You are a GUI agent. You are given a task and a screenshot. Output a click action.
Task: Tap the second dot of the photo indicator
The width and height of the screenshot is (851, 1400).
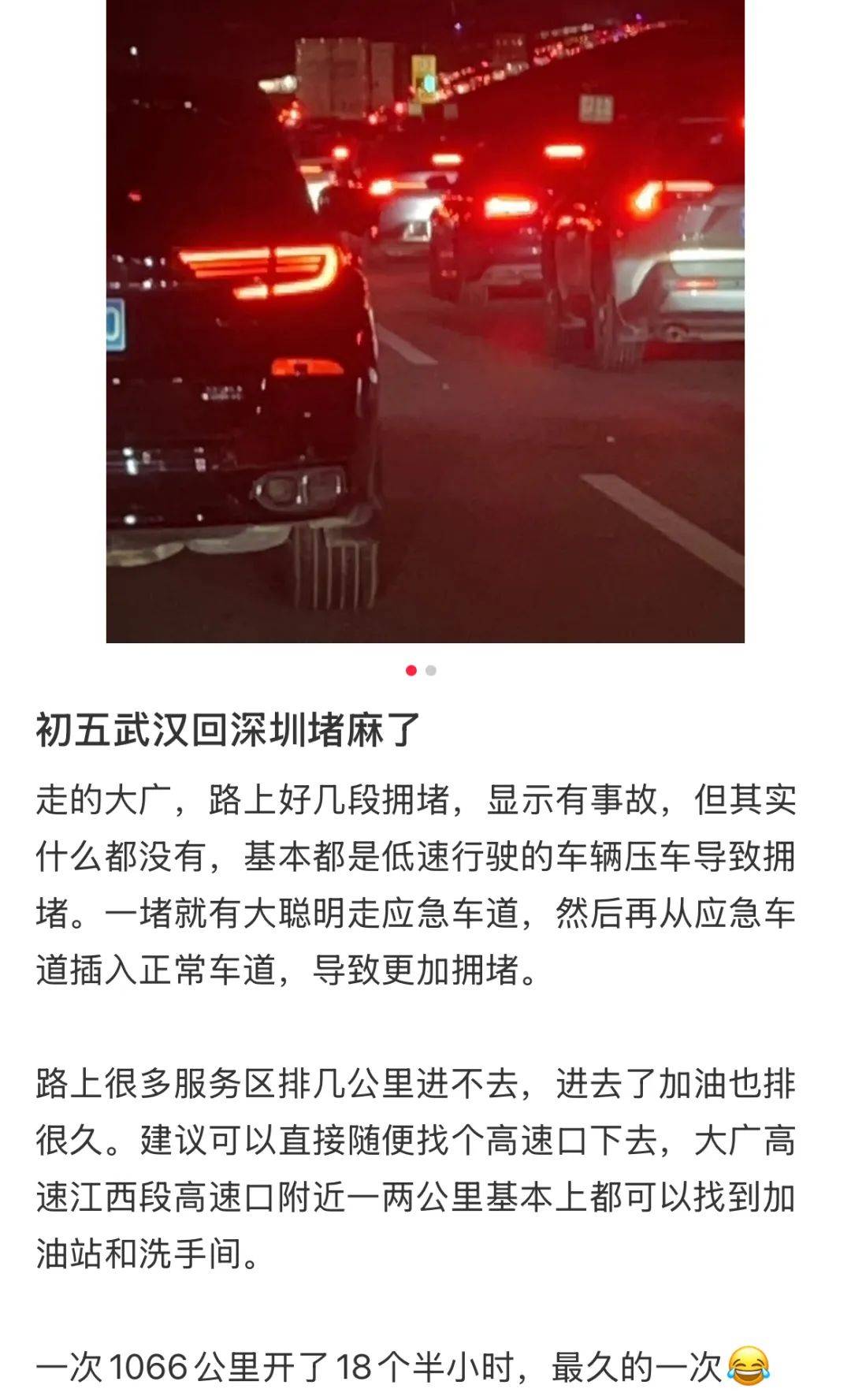pos(431,671)
